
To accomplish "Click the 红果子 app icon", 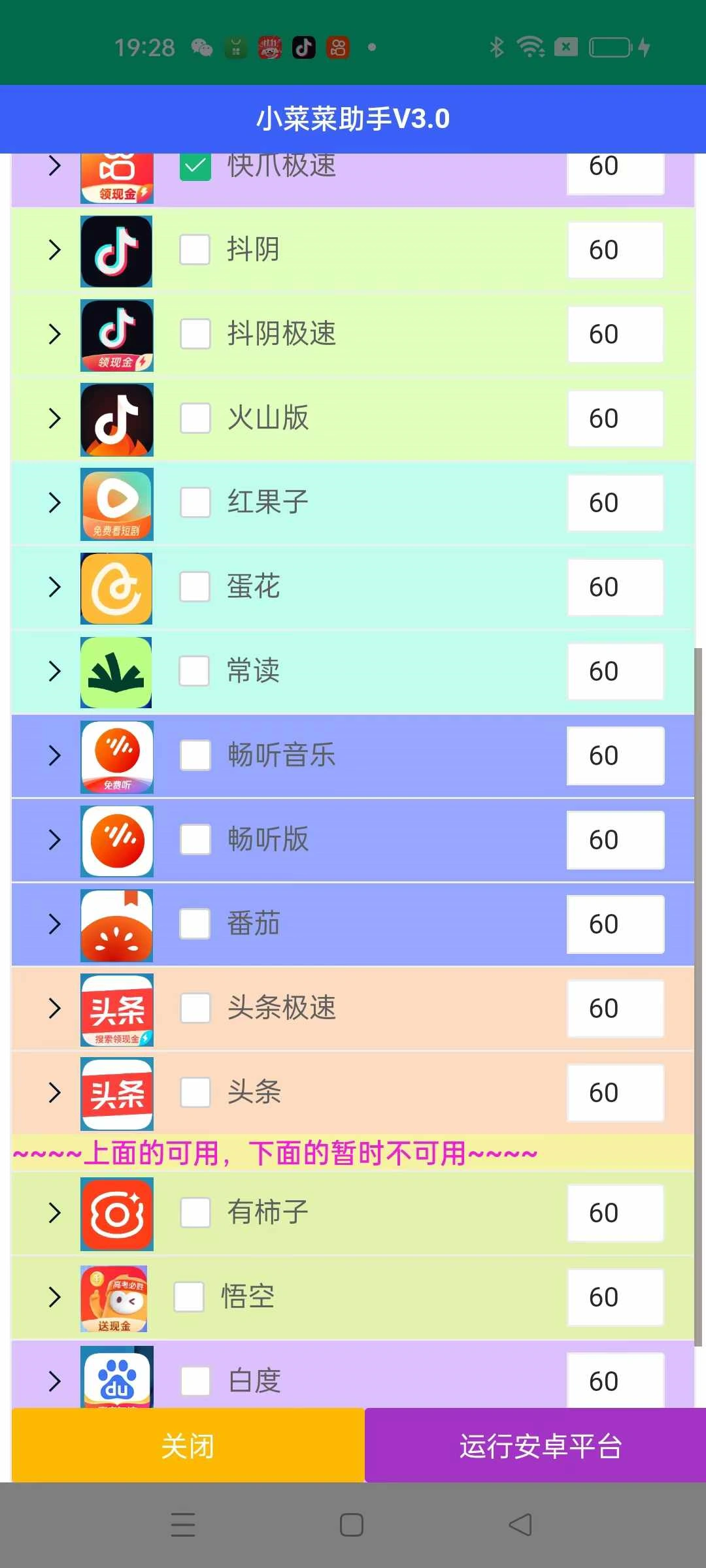I will click(116, 503).
